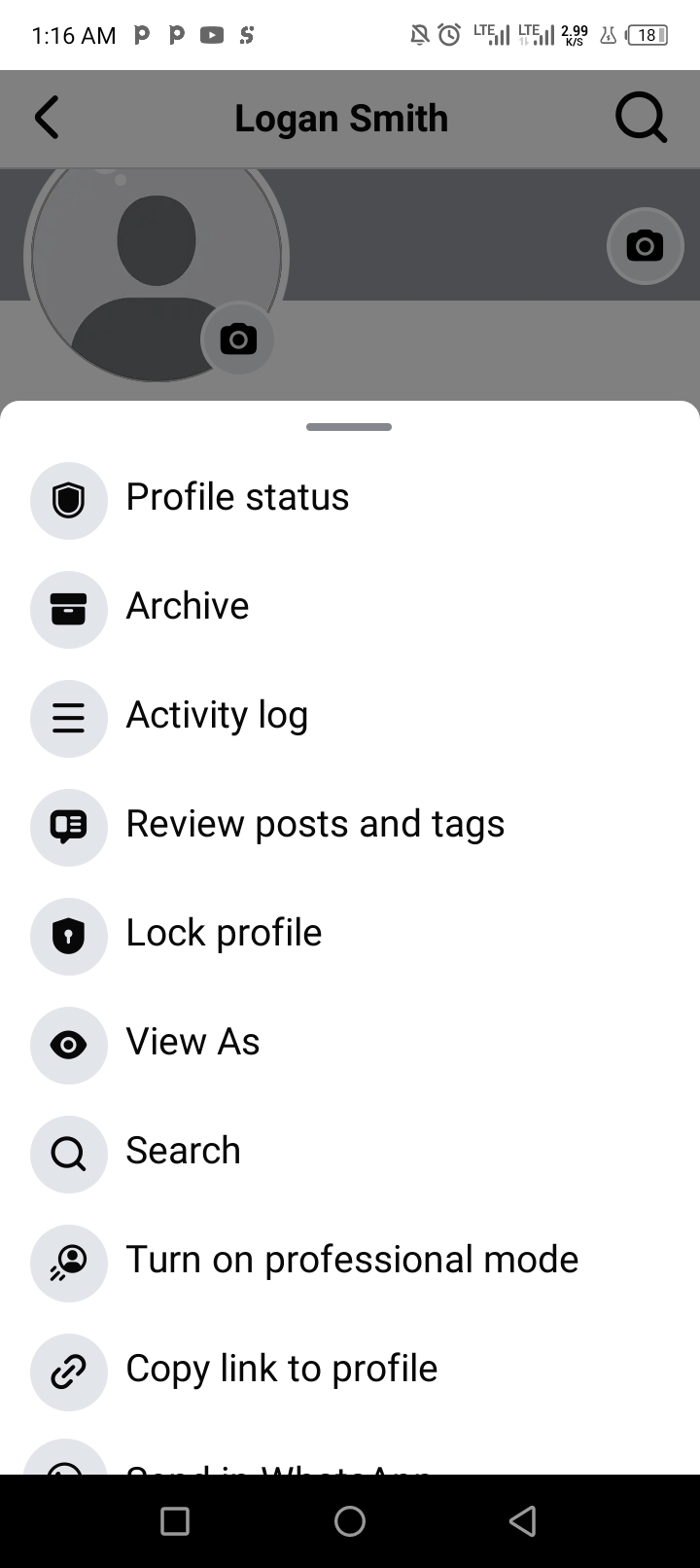Viewport: 700px width, 1568px height.
Task: Open Profile status
Action: 237,497
